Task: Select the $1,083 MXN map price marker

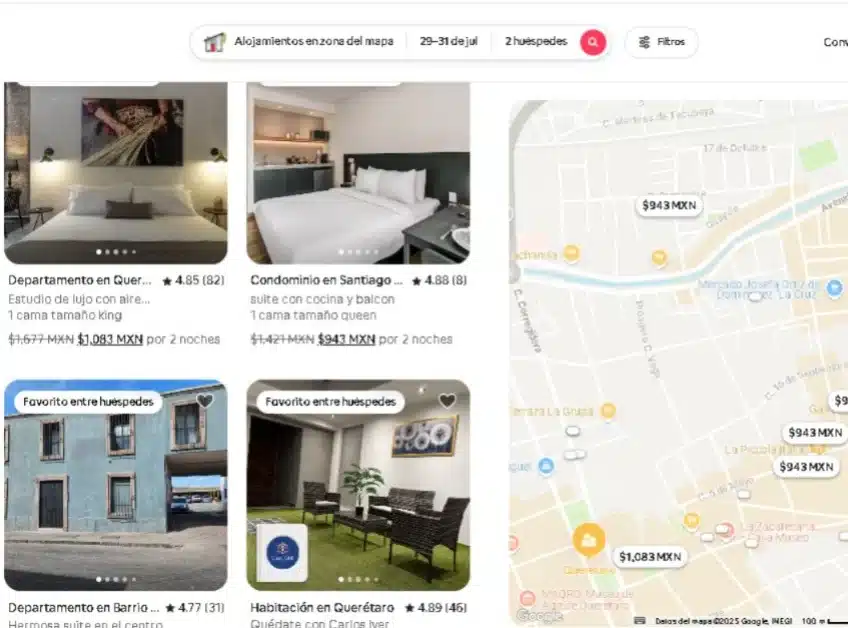Action: point(649,556)
